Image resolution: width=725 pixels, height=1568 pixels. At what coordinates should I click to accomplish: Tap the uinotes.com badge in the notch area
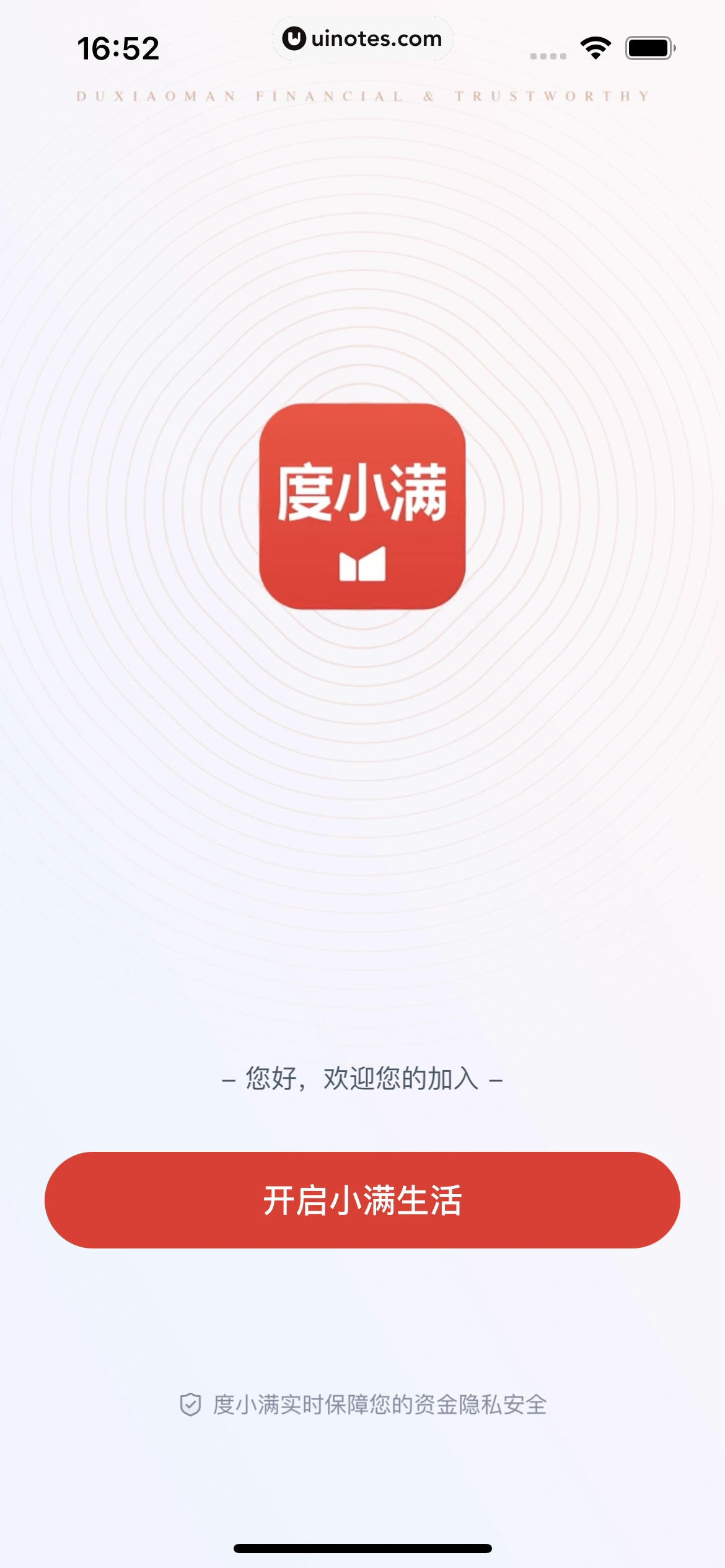click(362, 38)
